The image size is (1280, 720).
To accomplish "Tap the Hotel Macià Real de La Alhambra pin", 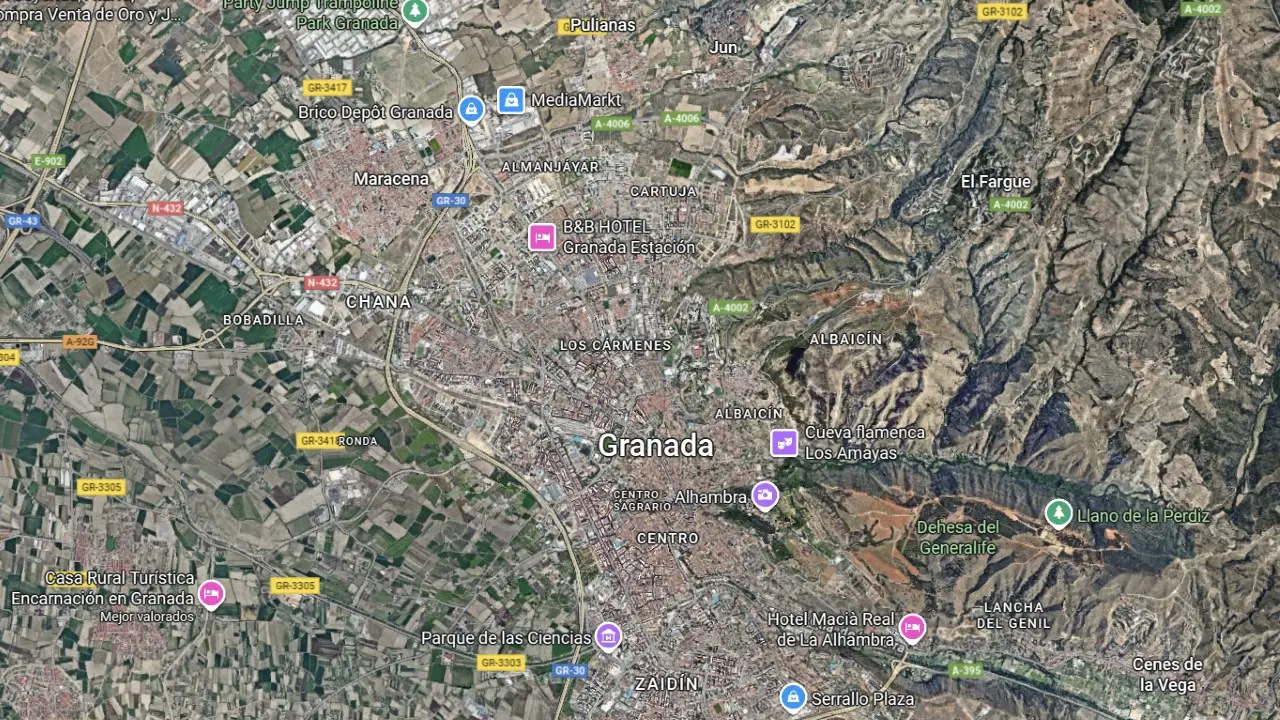I will (912, 627).
